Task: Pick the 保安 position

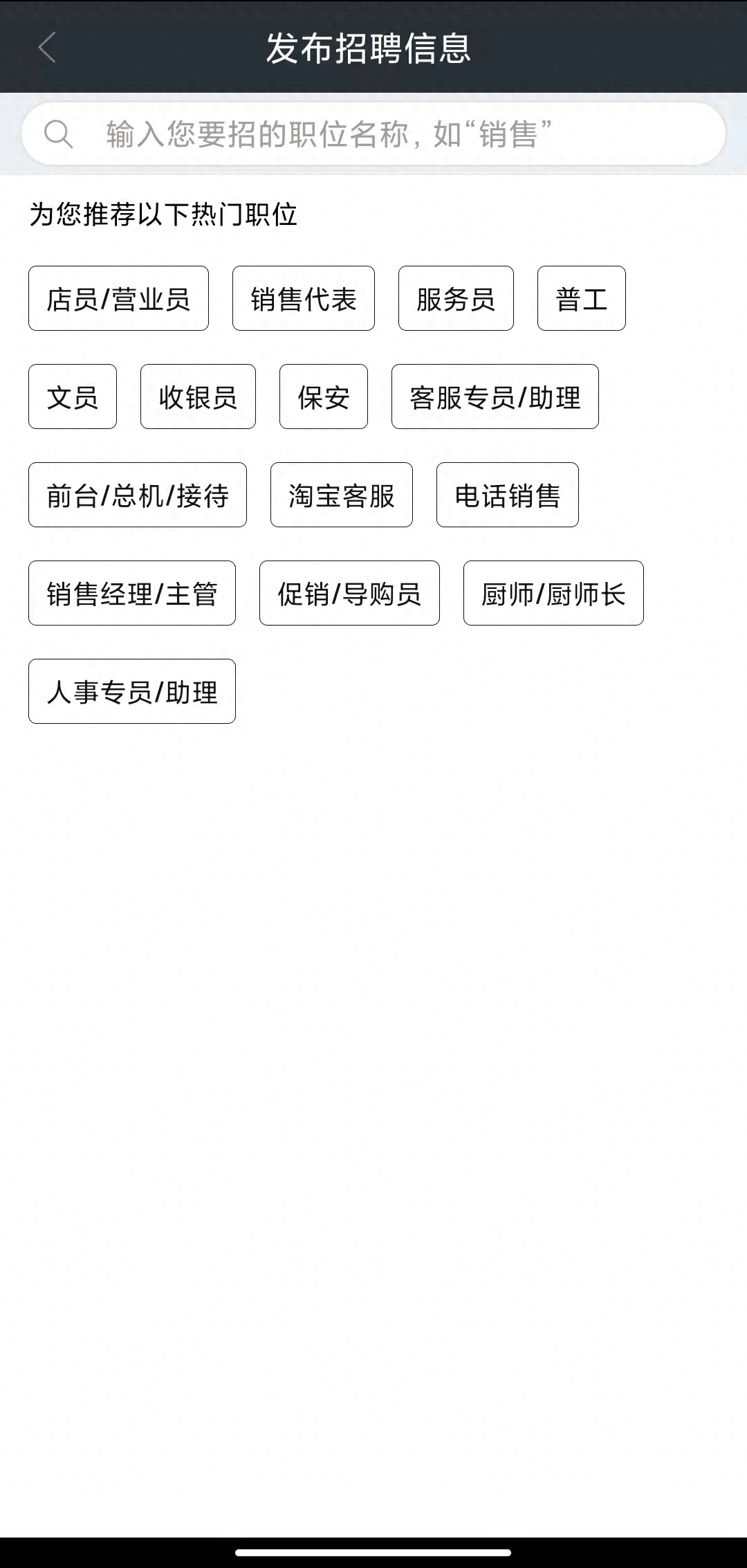Action: [x=324, y=396]
